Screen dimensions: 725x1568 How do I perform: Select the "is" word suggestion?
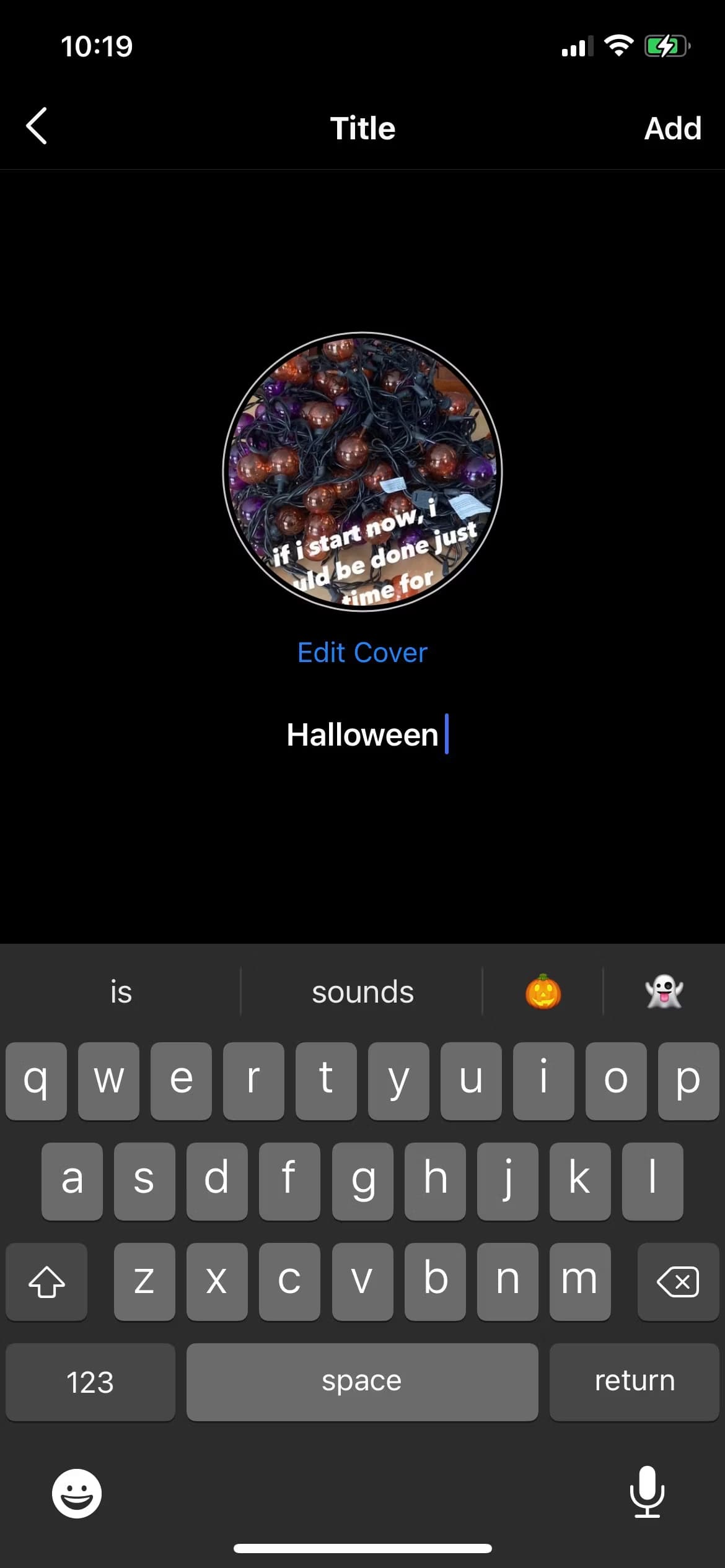coord(121,991)
